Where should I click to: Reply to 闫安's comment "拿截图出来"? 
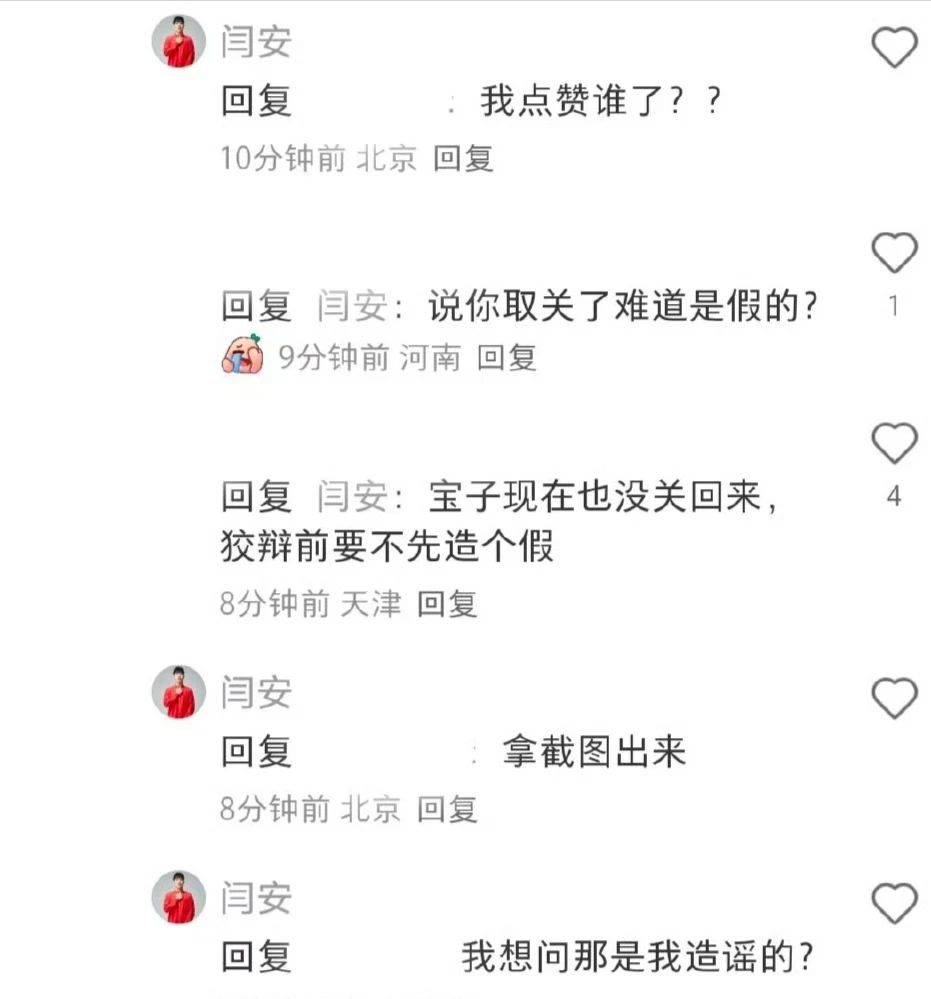[446, 809]
